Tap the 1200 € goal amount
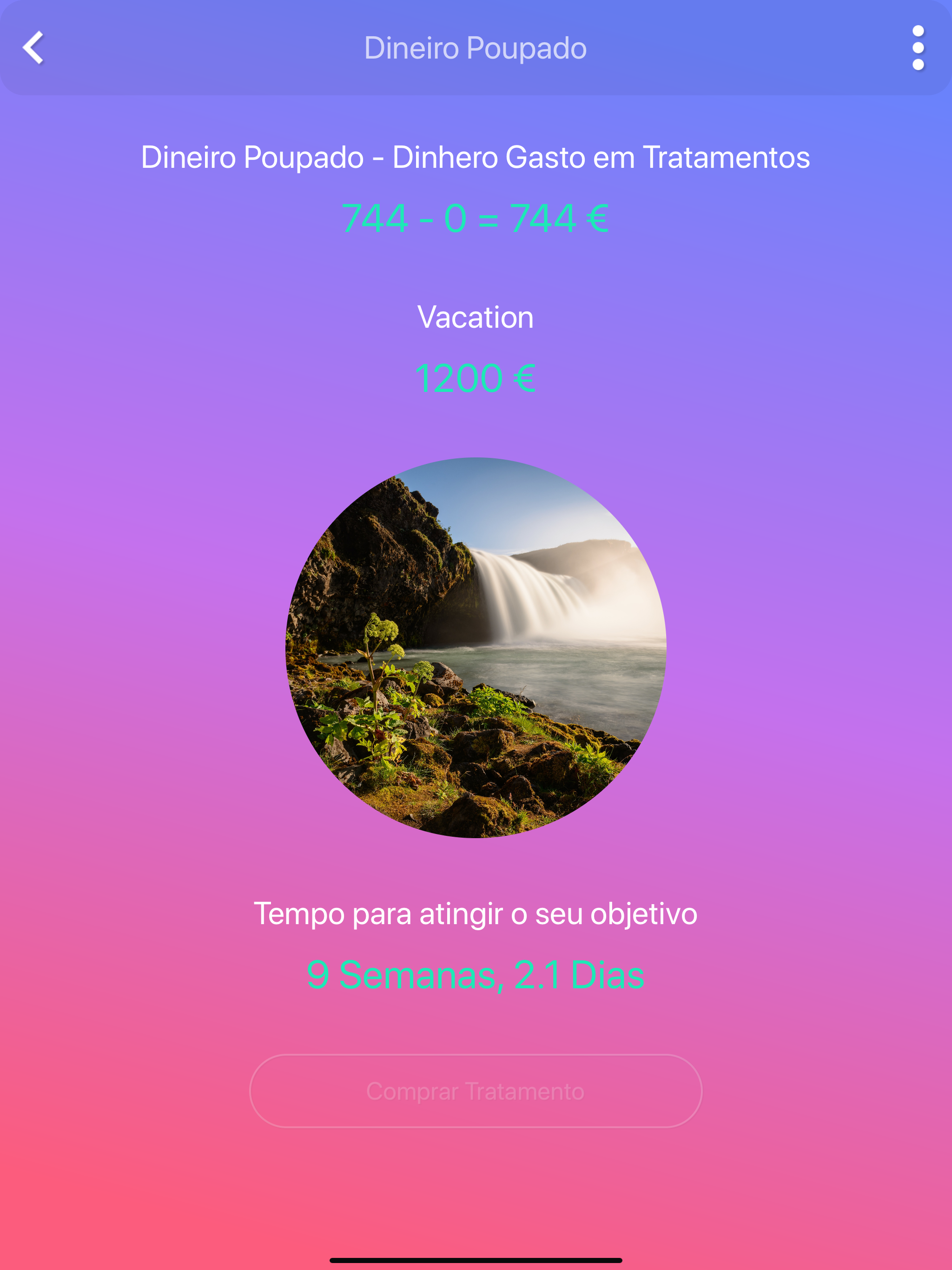 (476, 377)
